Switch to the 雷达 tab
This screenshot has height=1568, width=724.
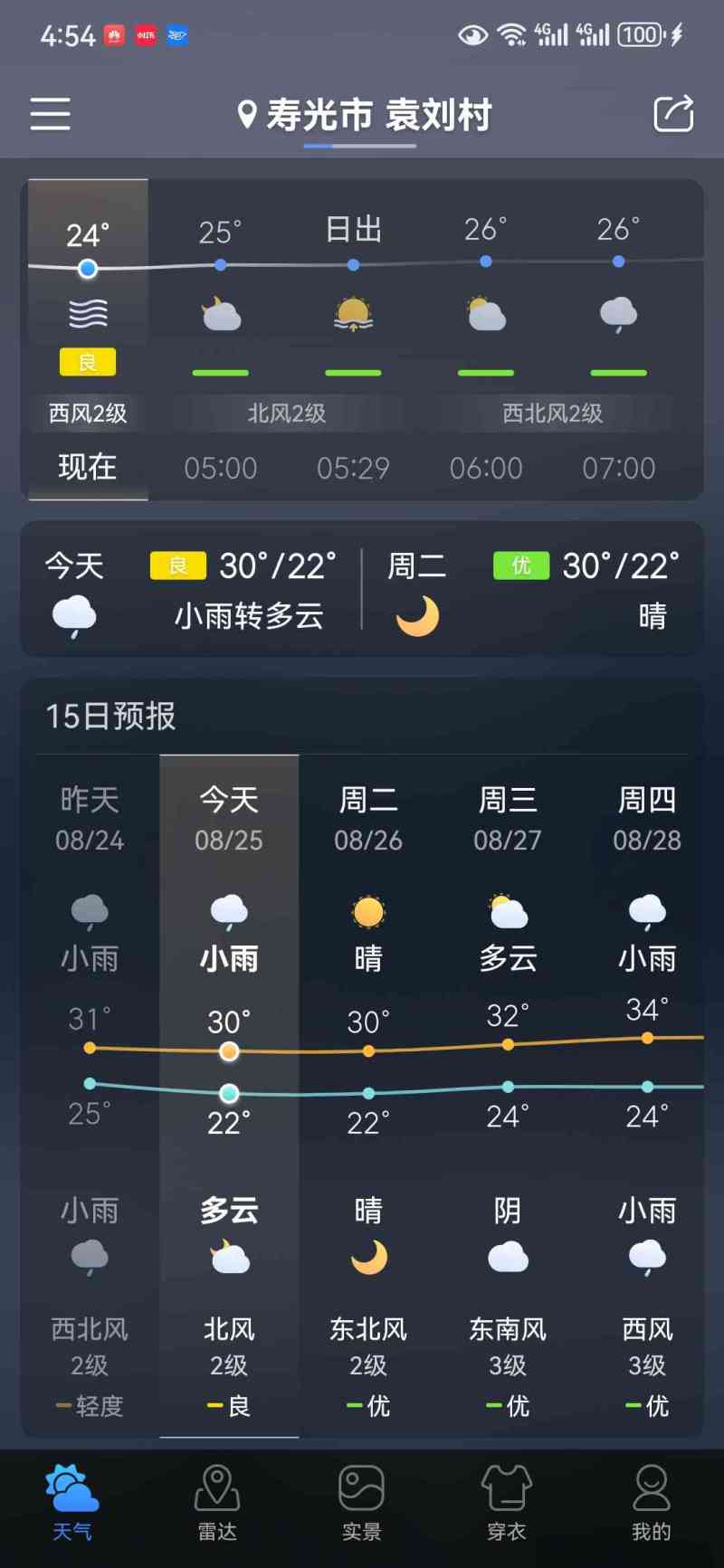pyautogui.click(x=217, y=1503)
